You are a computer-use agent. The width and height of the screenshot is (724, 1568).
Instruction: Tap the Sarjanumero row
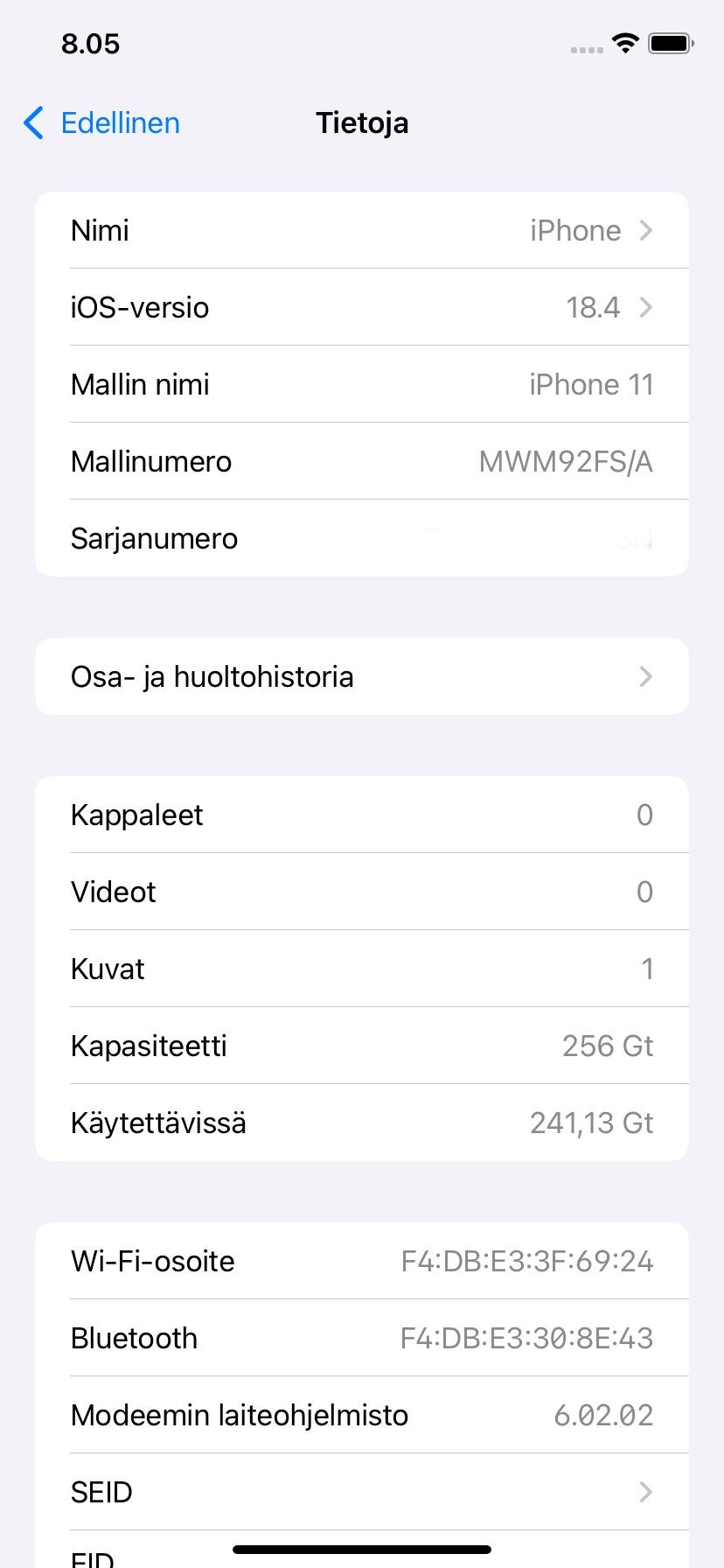362,538
